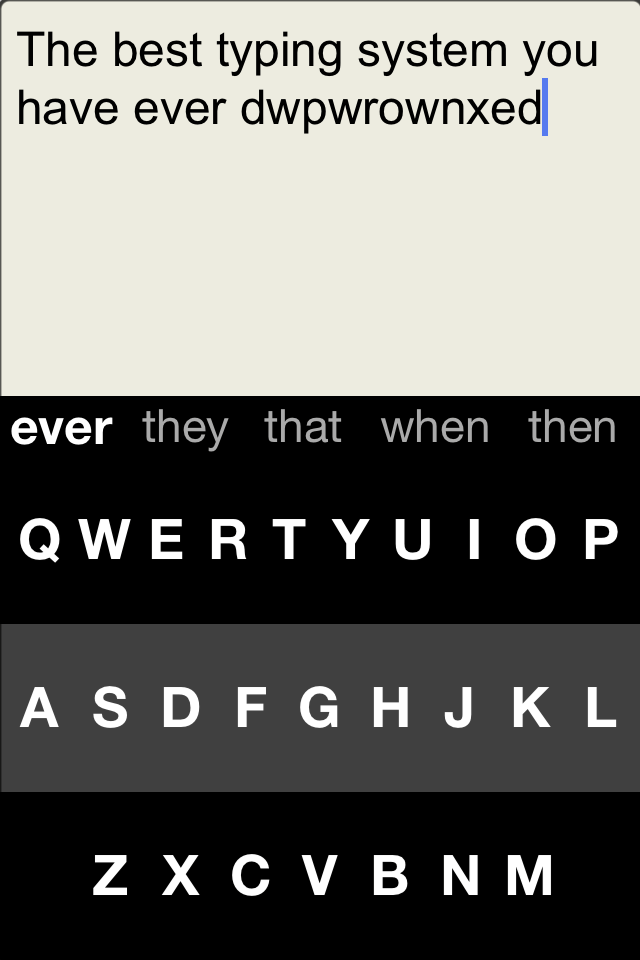Enter the letter U
The image size is (640, 960).
tap(412, 541)
